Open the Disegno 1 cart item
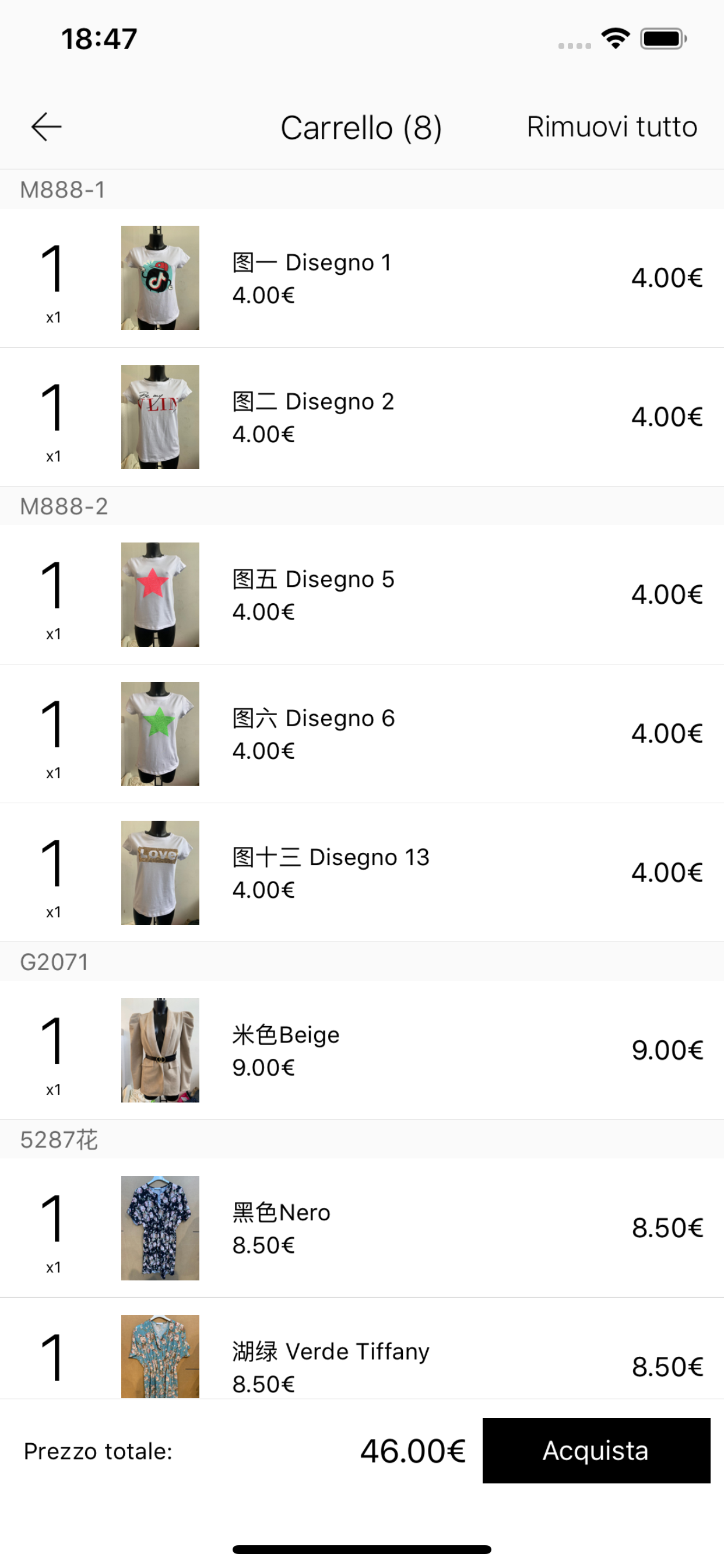The image size is (724, 1568). coord(361,278)
